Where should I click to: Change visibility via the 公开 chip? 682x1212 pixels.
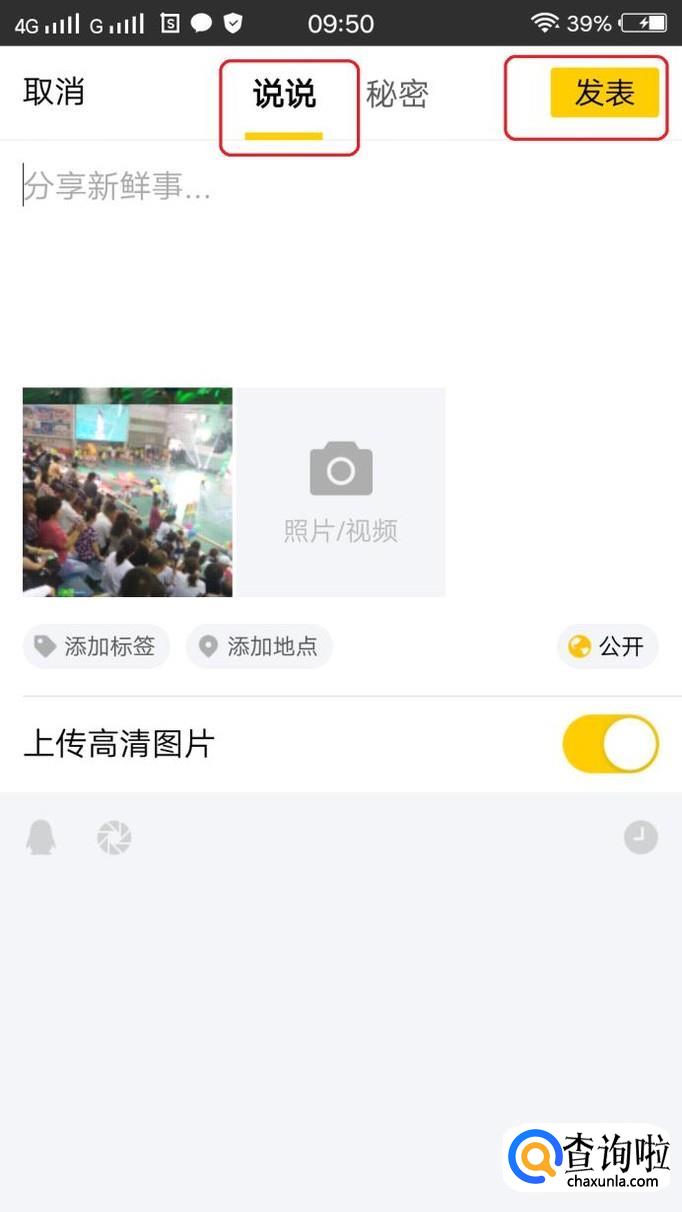pos(607,646)
